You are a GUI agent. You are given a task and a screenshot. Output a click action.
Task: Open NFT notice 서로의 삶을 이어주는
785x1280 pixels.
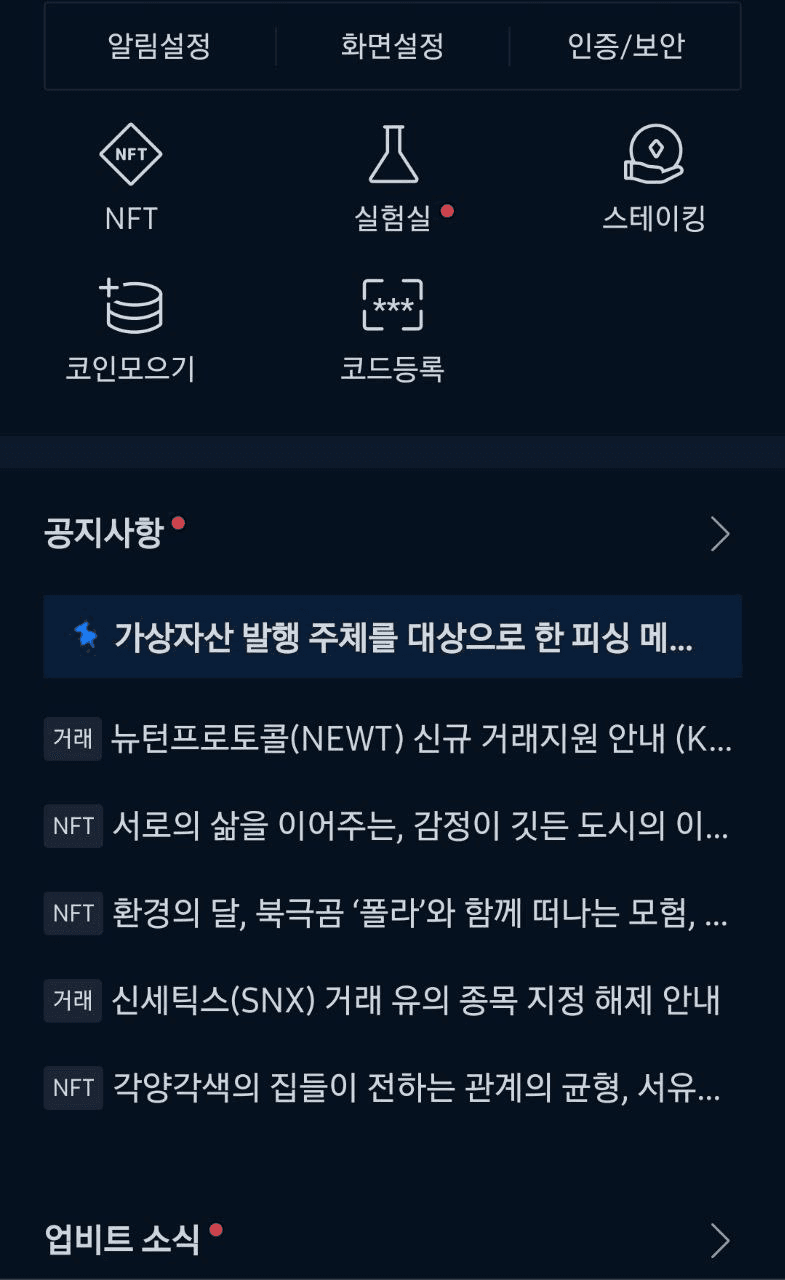point(420,827)
